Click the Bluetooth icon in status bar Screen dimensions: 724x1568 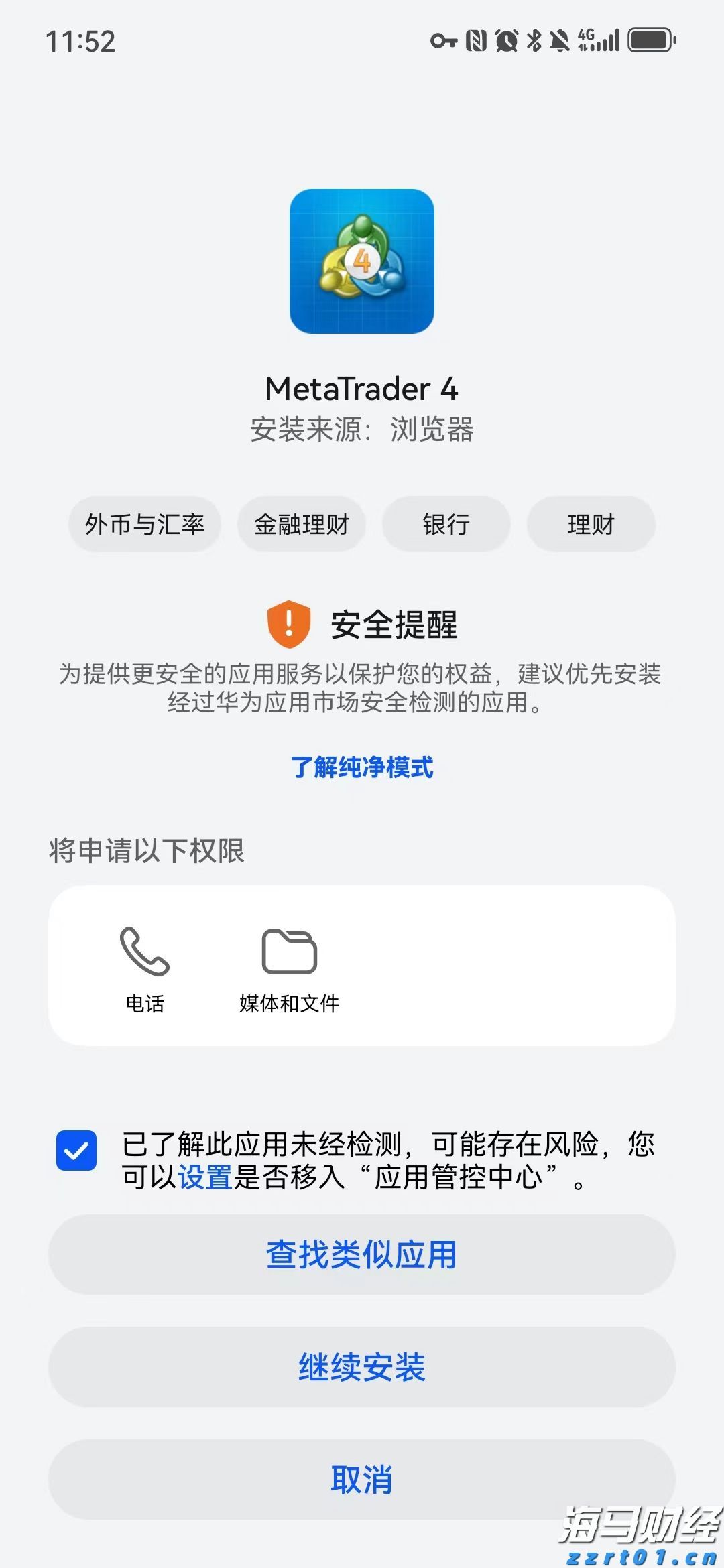pyautogui.click(x=534, y=40)
